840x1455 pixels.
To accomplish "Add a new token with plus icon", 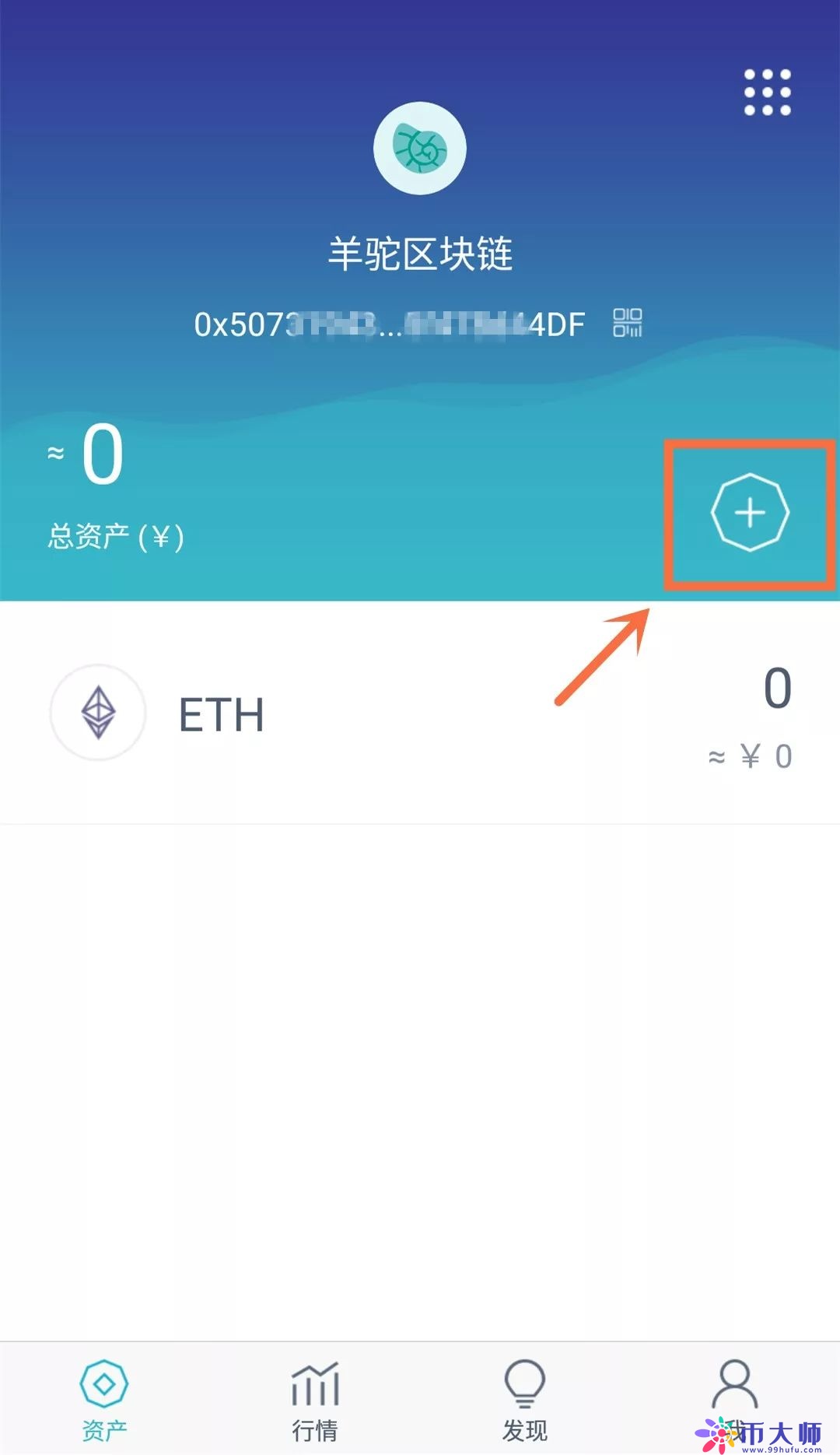I will [x=750, y=513].
